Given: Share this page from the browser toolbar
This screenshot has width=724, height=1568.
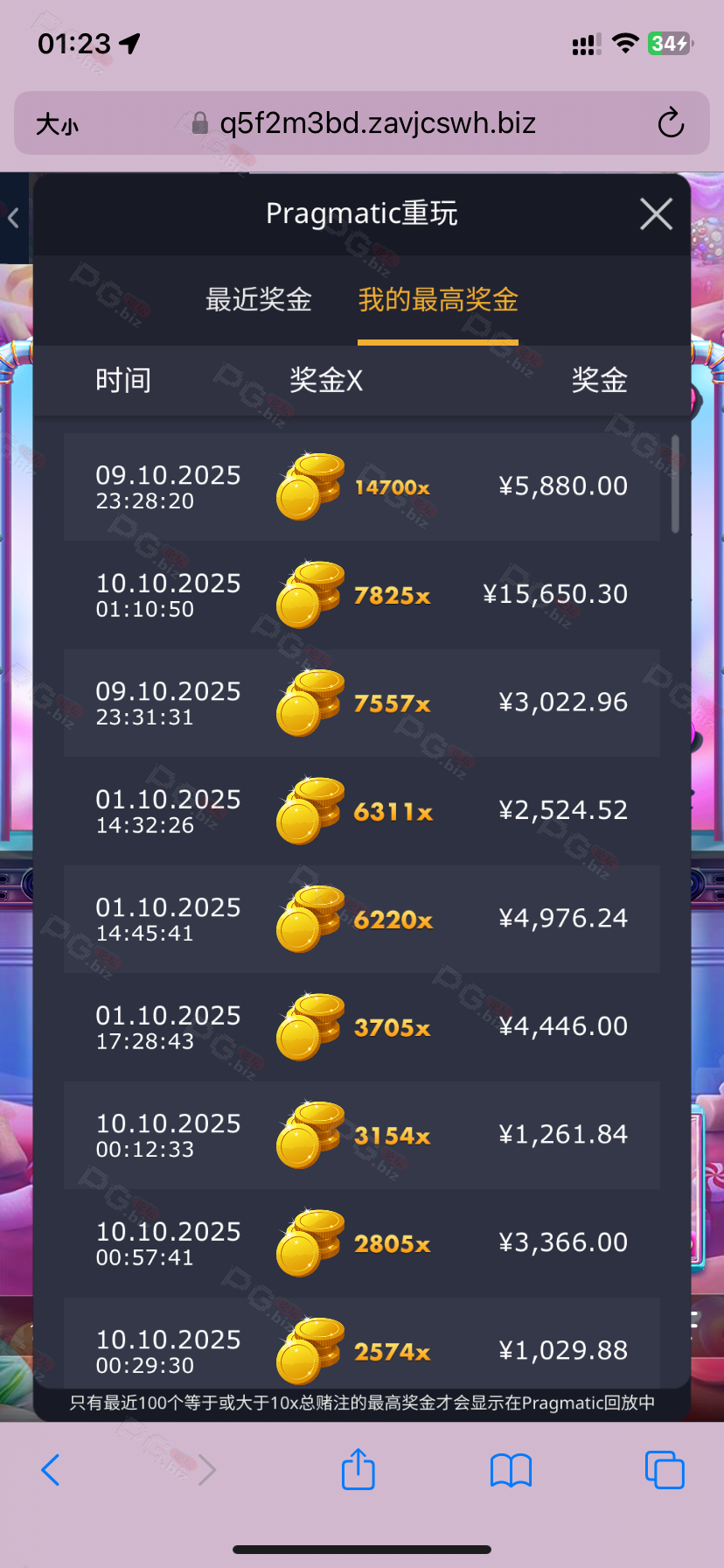Looking at the screenshot, I should [x=358, y=1470].
